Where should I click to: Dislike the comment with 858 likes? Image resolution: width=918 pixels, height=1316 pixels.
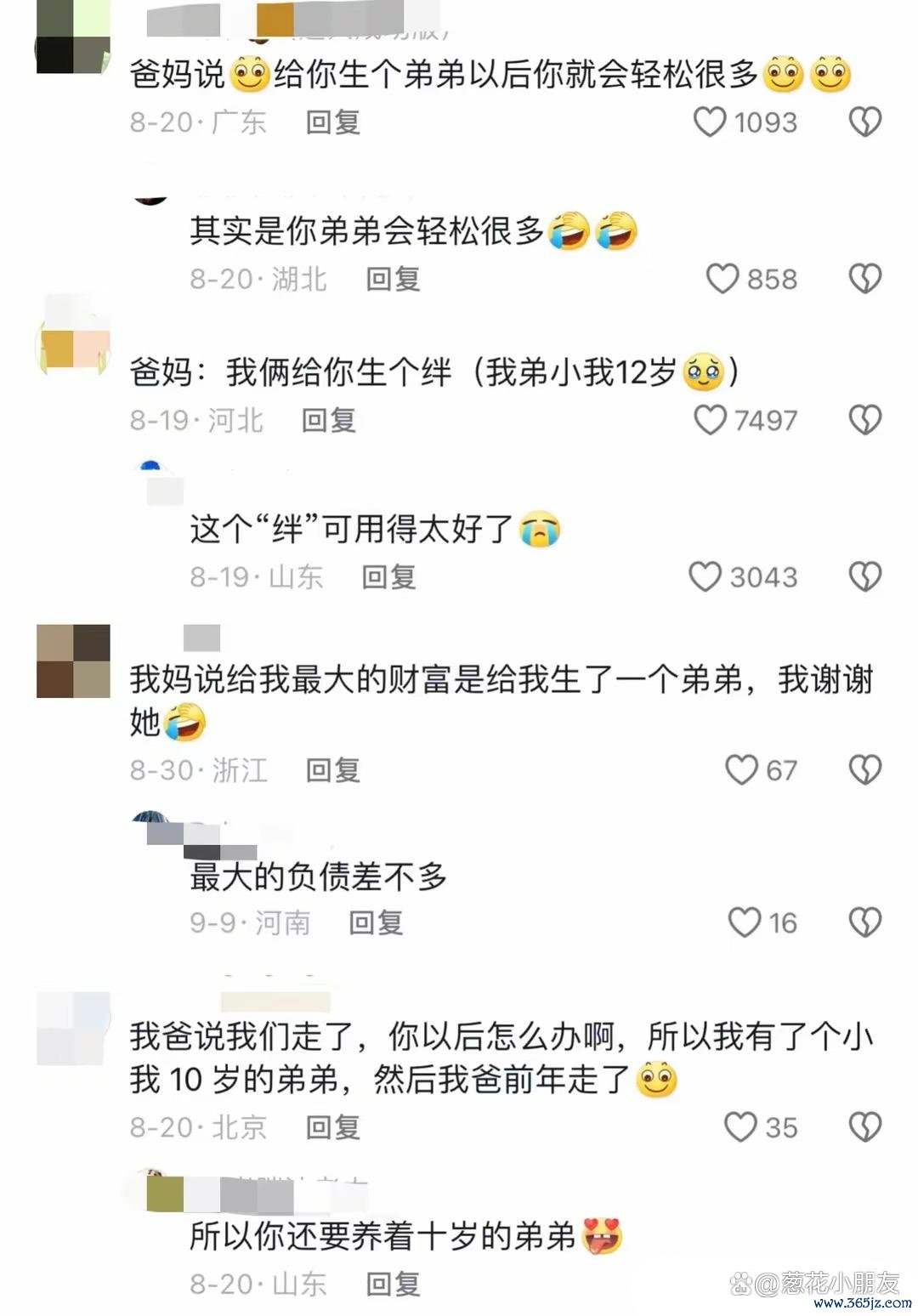[865, 279]
